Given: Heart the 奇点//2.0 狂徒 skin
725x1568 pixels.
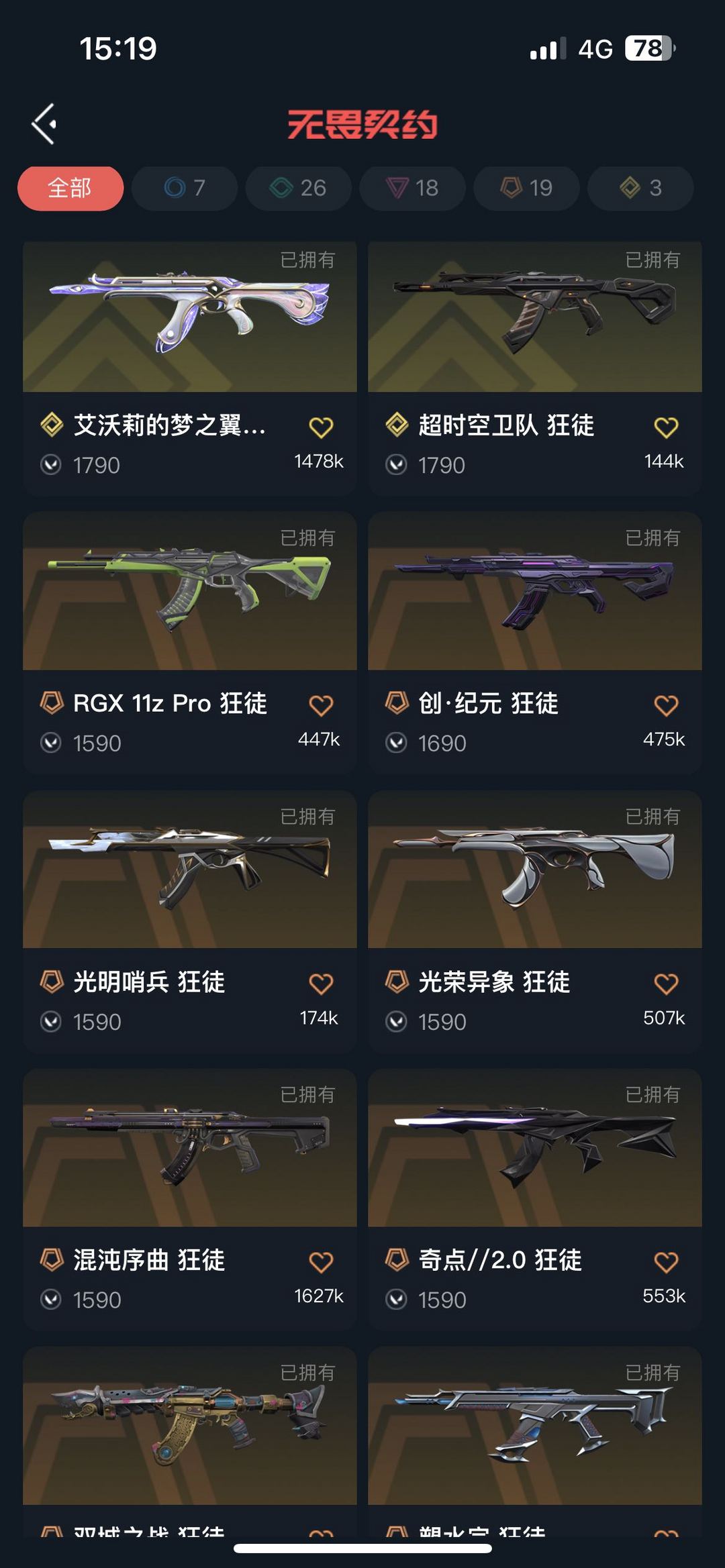Looking at the screenshot, I should (666, 1262).
